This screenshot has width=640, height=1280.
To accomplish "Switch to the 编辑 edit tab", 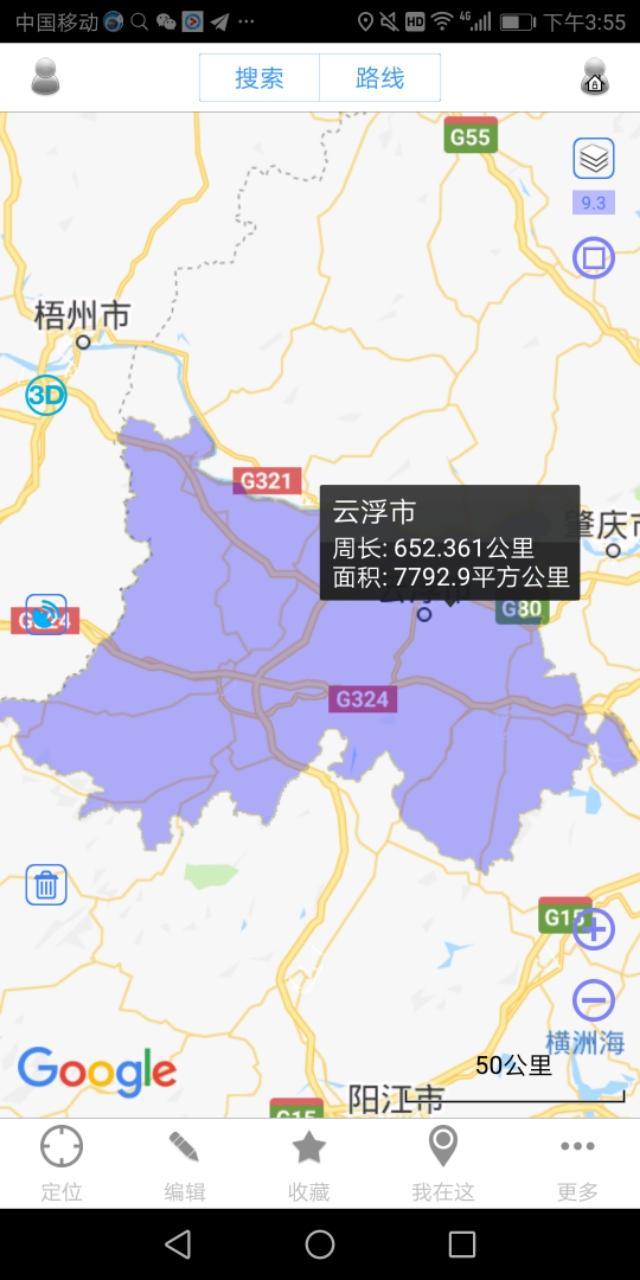I will pos(184,1163).
